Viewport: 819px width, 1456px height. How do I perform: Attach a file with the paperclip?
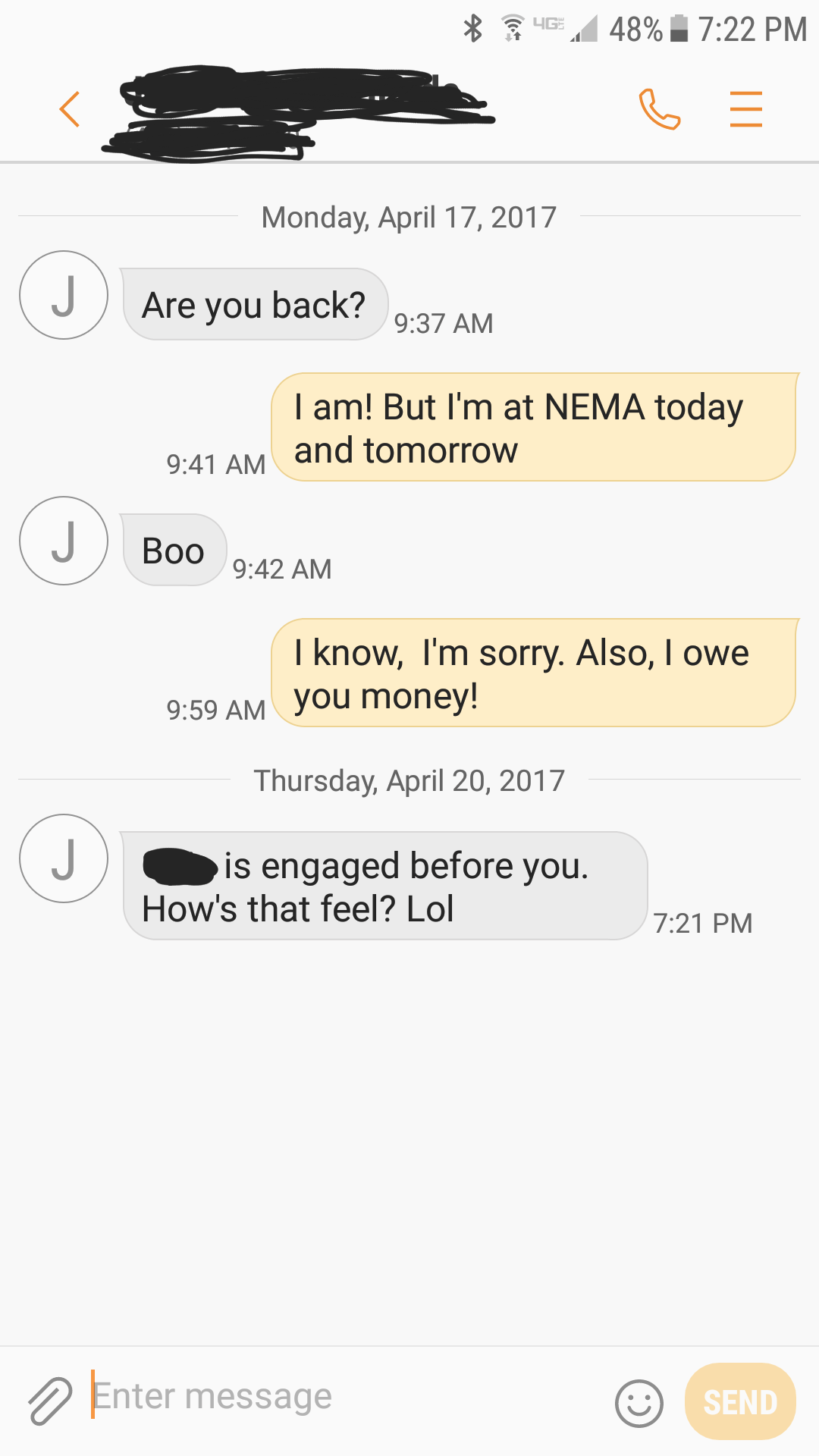point(50,1400)
